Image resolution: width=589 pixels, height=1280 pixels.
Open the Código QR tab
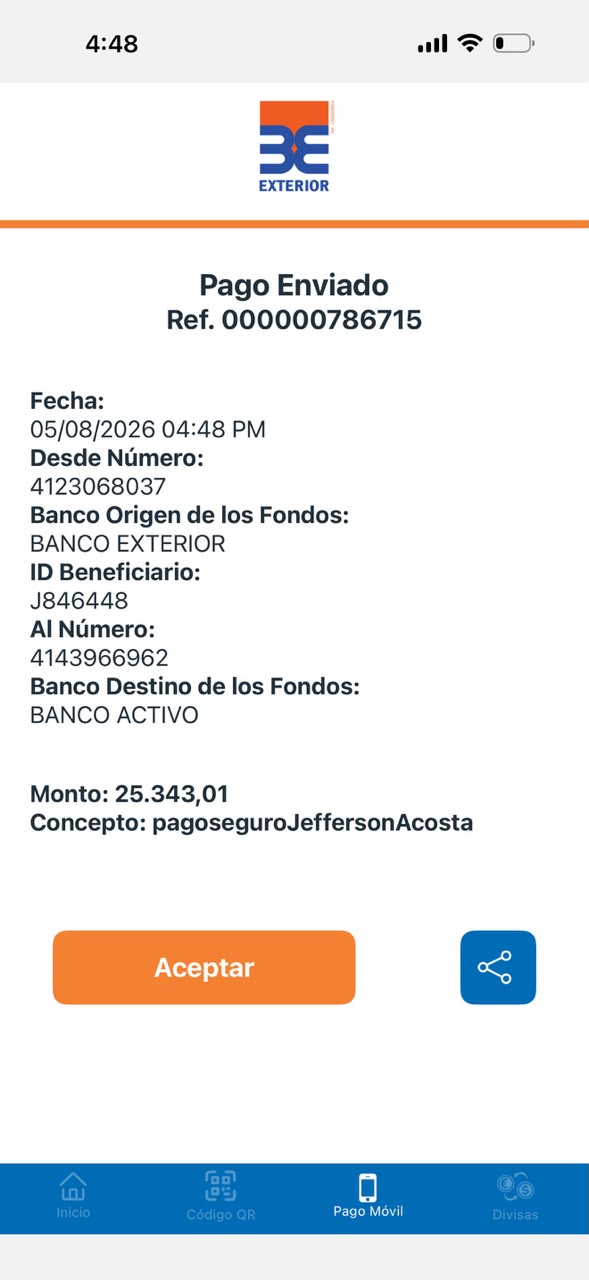pyautogui.click(x=221, y=1197)
